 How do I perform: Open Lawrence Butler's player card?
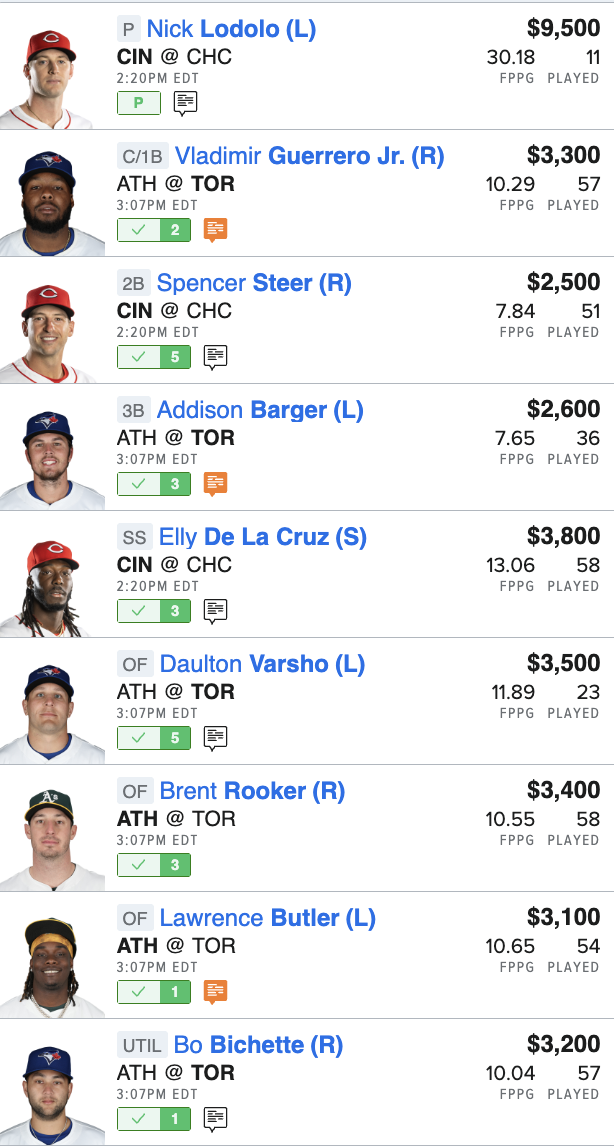[267, 918]
